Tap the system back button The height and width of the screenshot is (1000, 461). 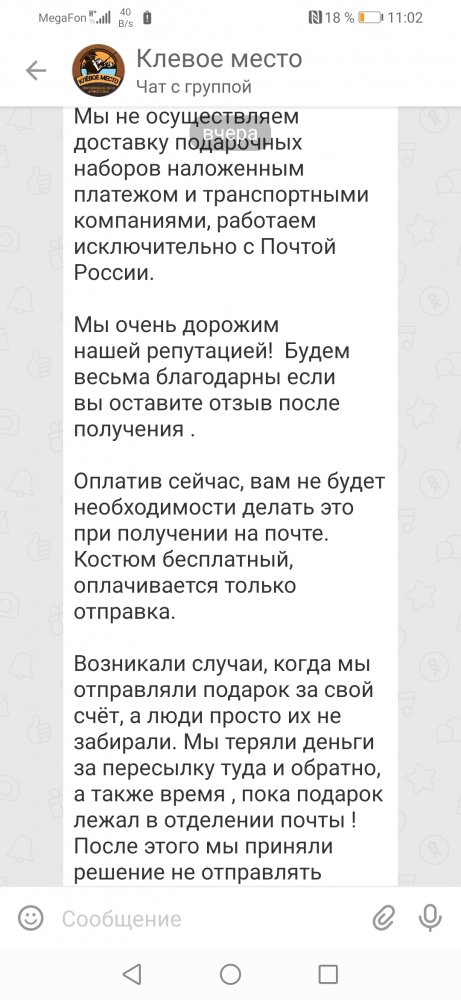point(131,974)
